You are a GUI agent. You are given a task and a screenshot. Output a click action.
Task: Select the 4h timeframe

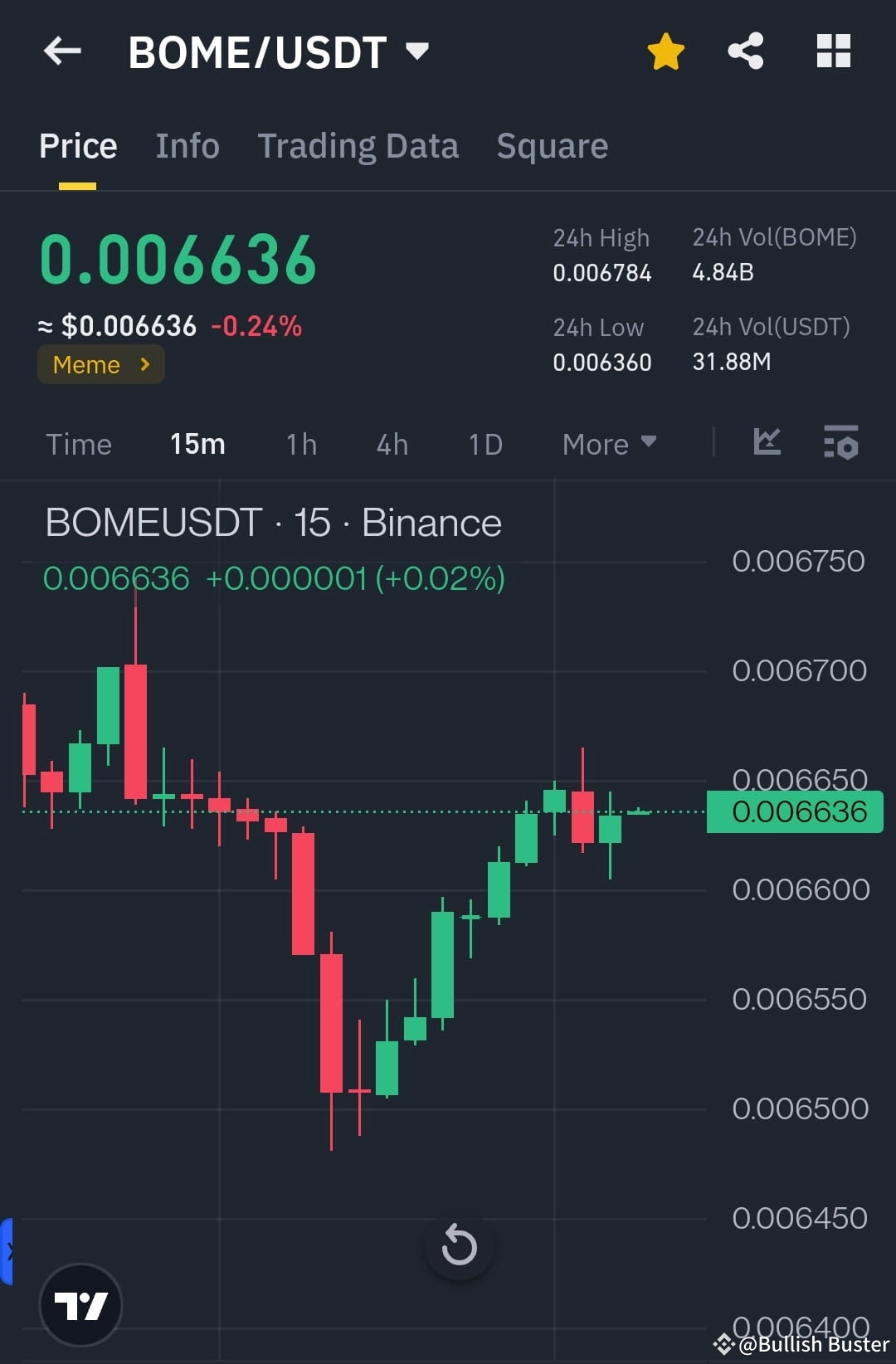[x=390, y=444]
